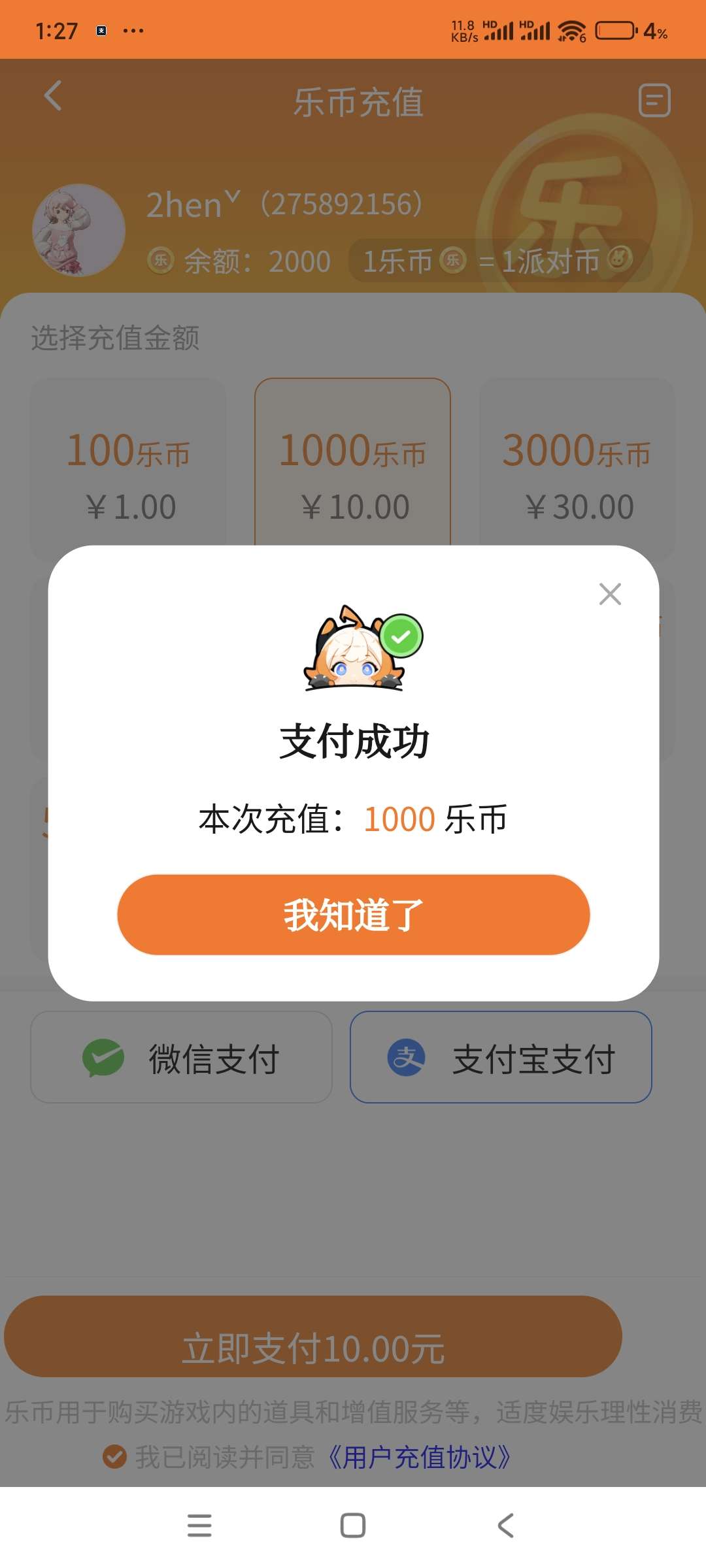The height and width of the screenshot is (1568, 706).
Task: Select 微信支付 as payment method
Action: tap(181, 1057)
